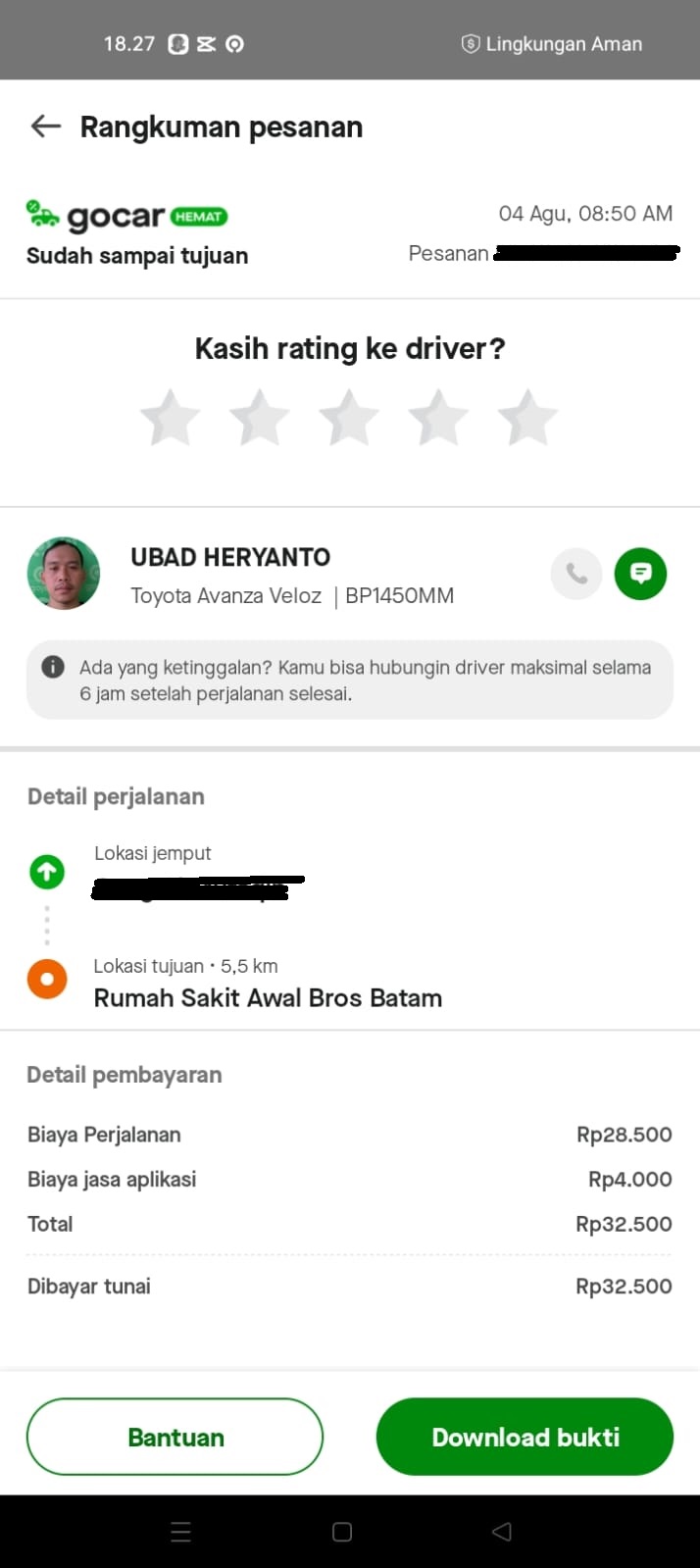Tap Download bukti for the receipt
Screen dimensions: 700x1568
525,1437
